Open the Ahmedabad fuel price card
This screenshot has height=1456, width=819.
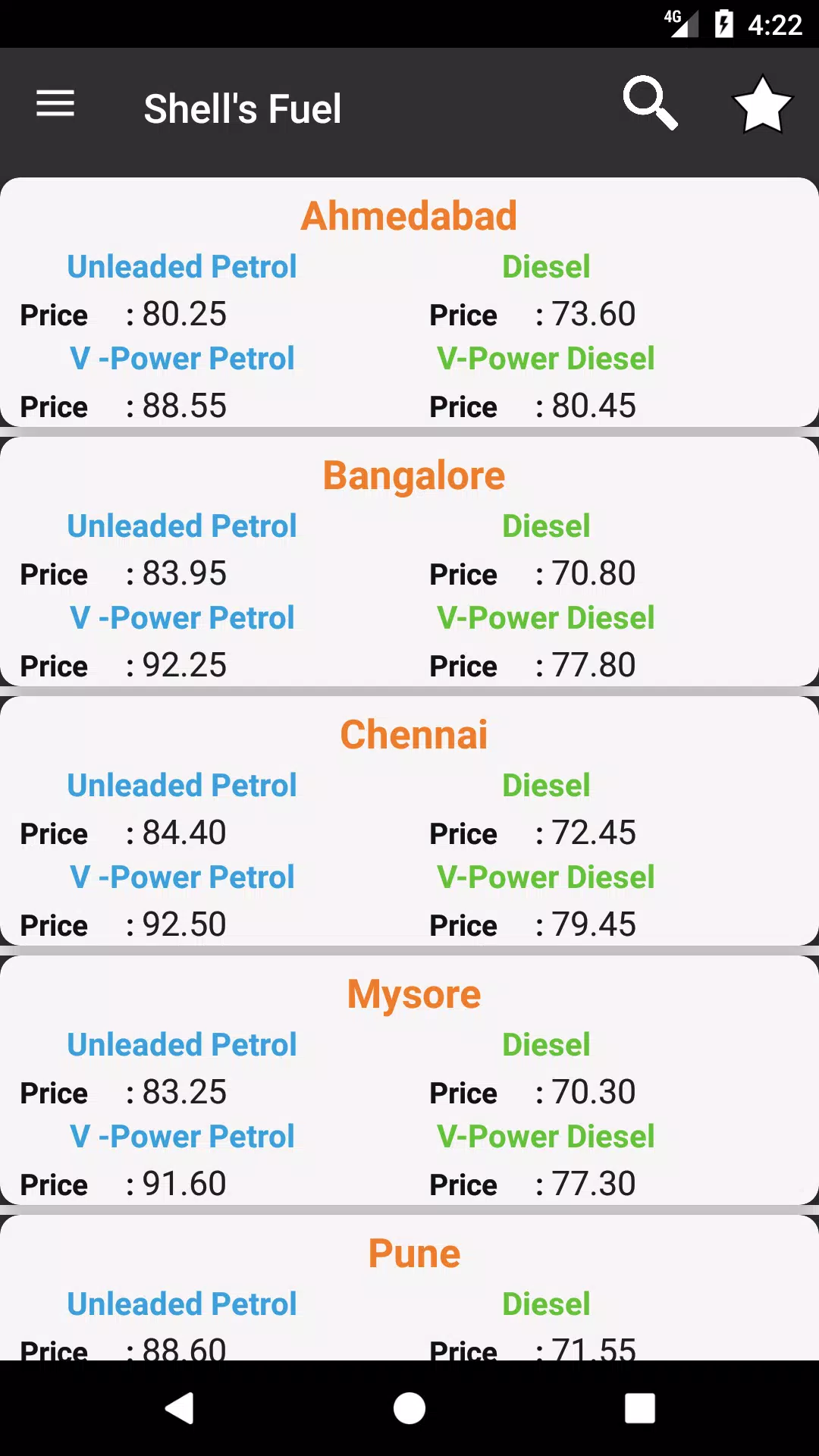(409, 303)
